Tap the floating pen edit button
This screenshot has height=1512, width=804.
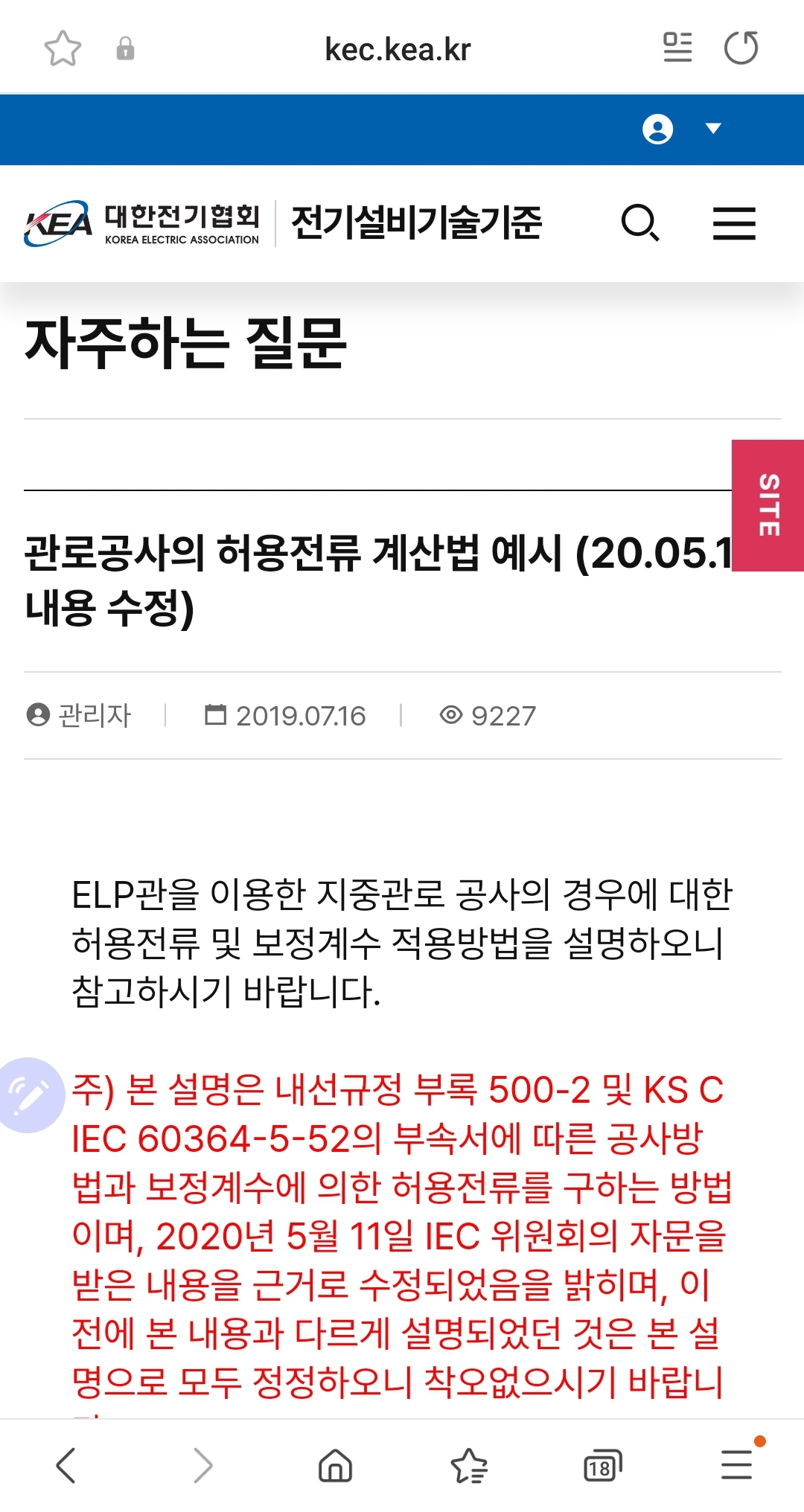point(30,1095)
